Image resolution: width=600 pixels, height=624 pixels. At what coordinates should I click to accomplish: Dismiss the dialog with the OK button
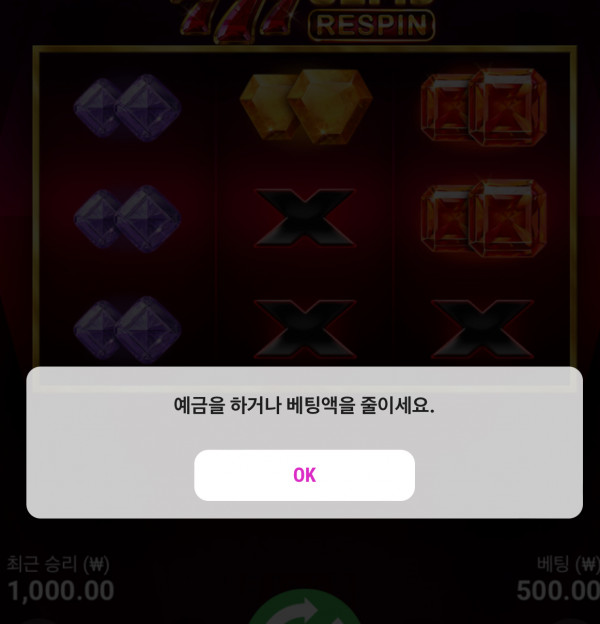point(304,475)
